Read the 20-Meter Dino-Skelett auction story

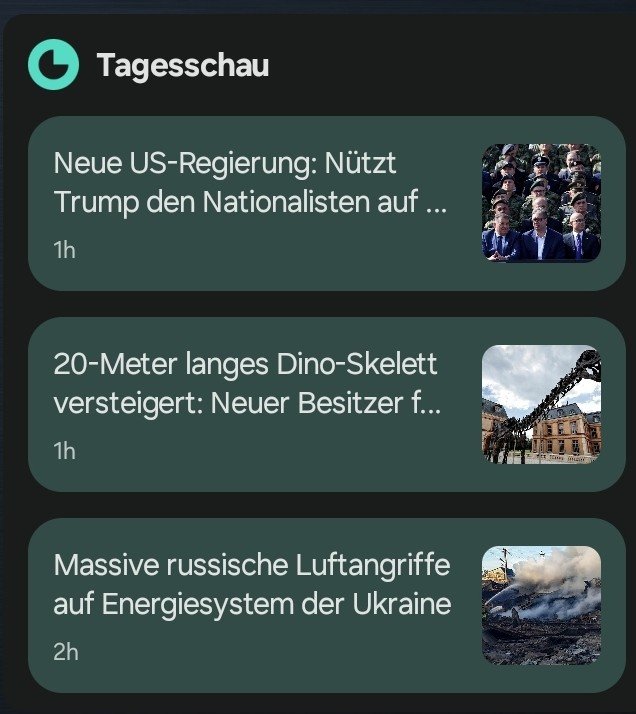coord(246,386)
